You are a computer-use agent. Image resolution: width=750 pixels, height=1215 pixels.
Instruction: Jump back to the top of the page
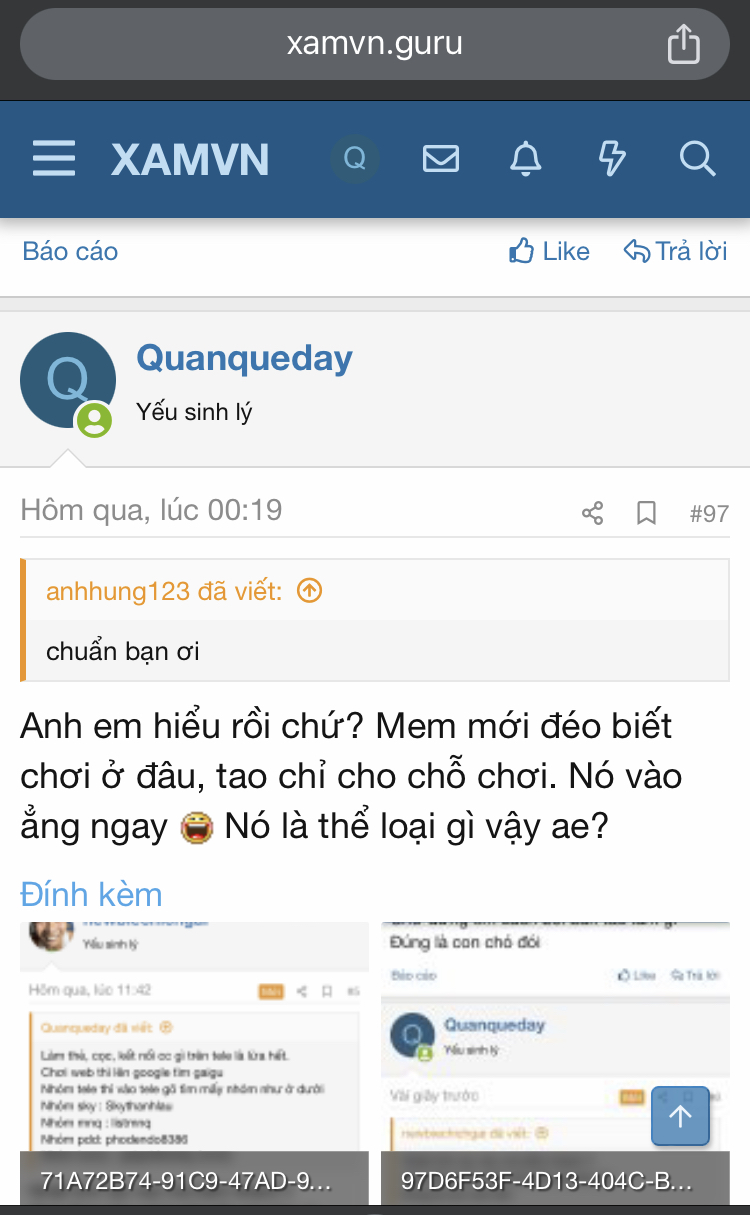tap(680, 1116)
